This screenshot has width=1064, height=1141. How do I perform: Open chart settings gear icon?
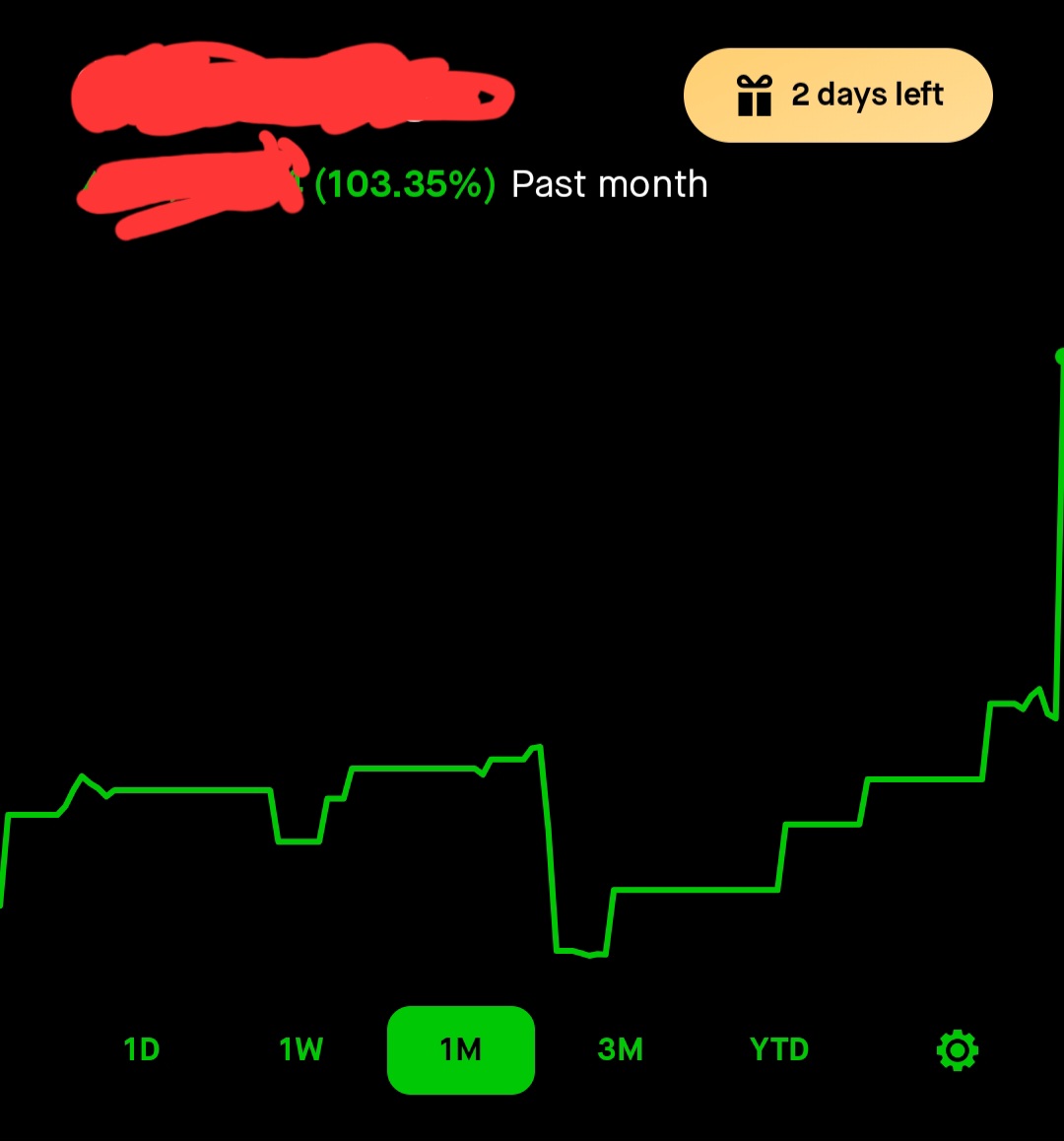pyautogui.click(x=957, y=1050)
